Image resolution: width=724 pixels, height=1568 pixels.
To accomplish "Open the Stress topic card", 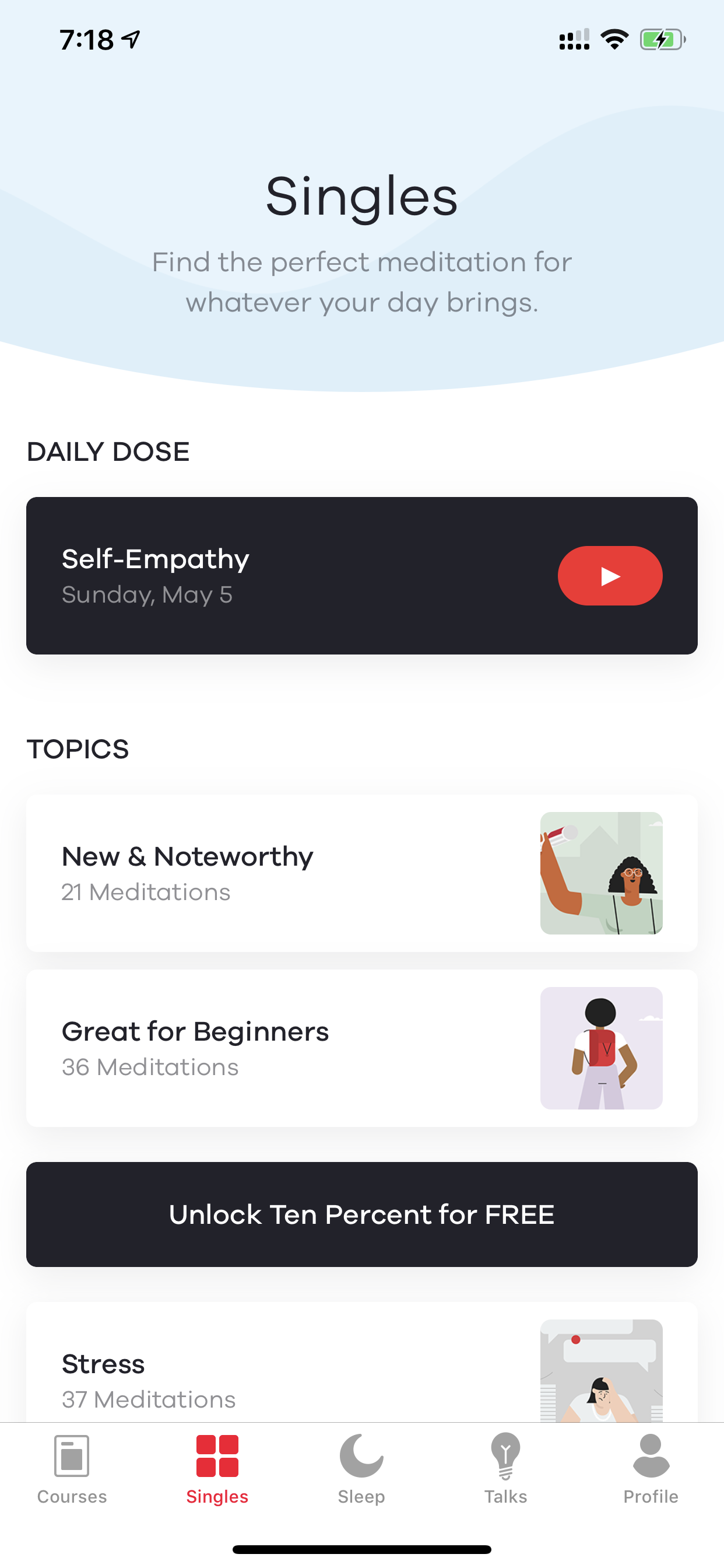I will (361, 1362).
